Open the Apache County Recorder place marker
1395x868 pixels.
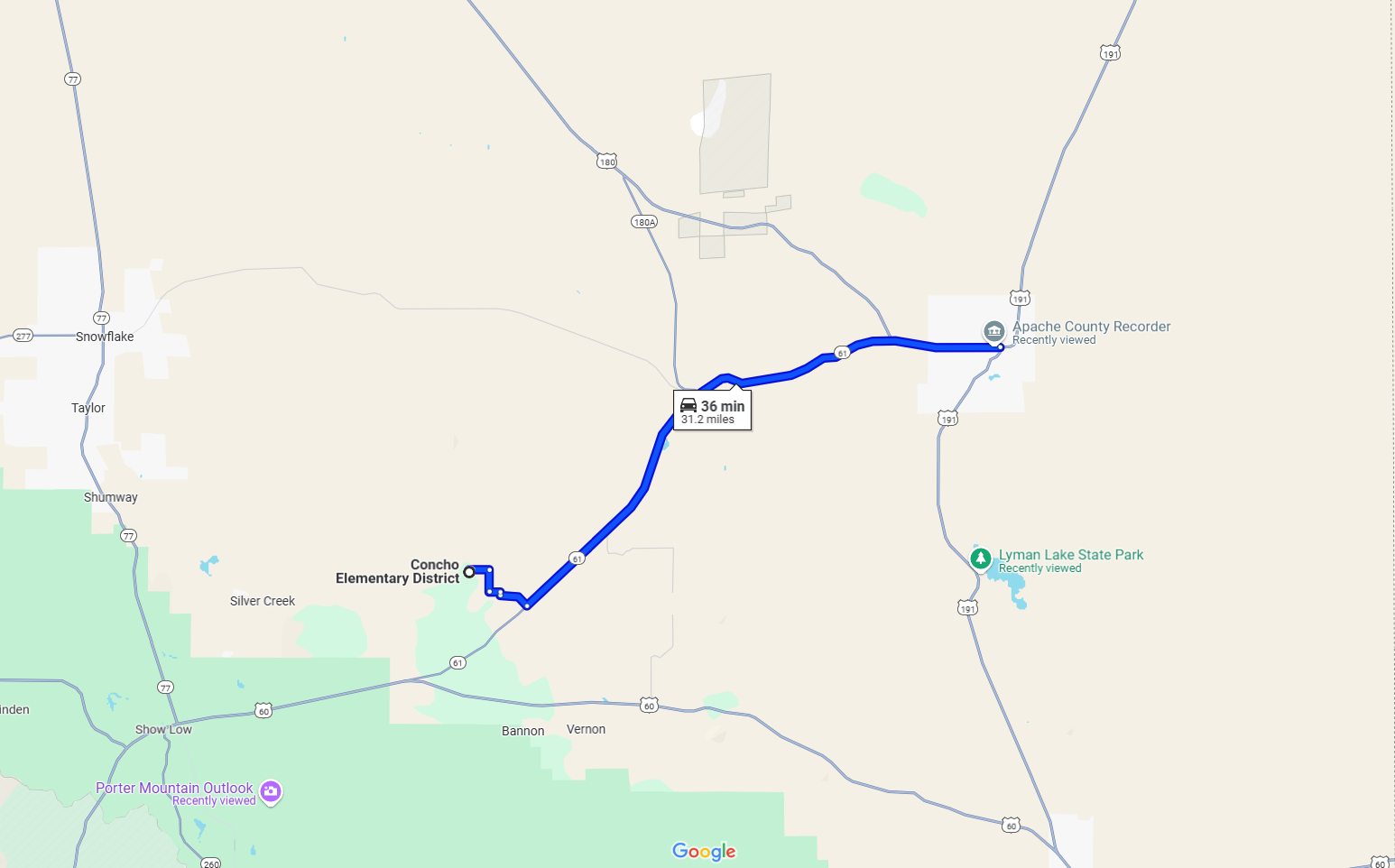pyautogui.click(x=993, y=331)
